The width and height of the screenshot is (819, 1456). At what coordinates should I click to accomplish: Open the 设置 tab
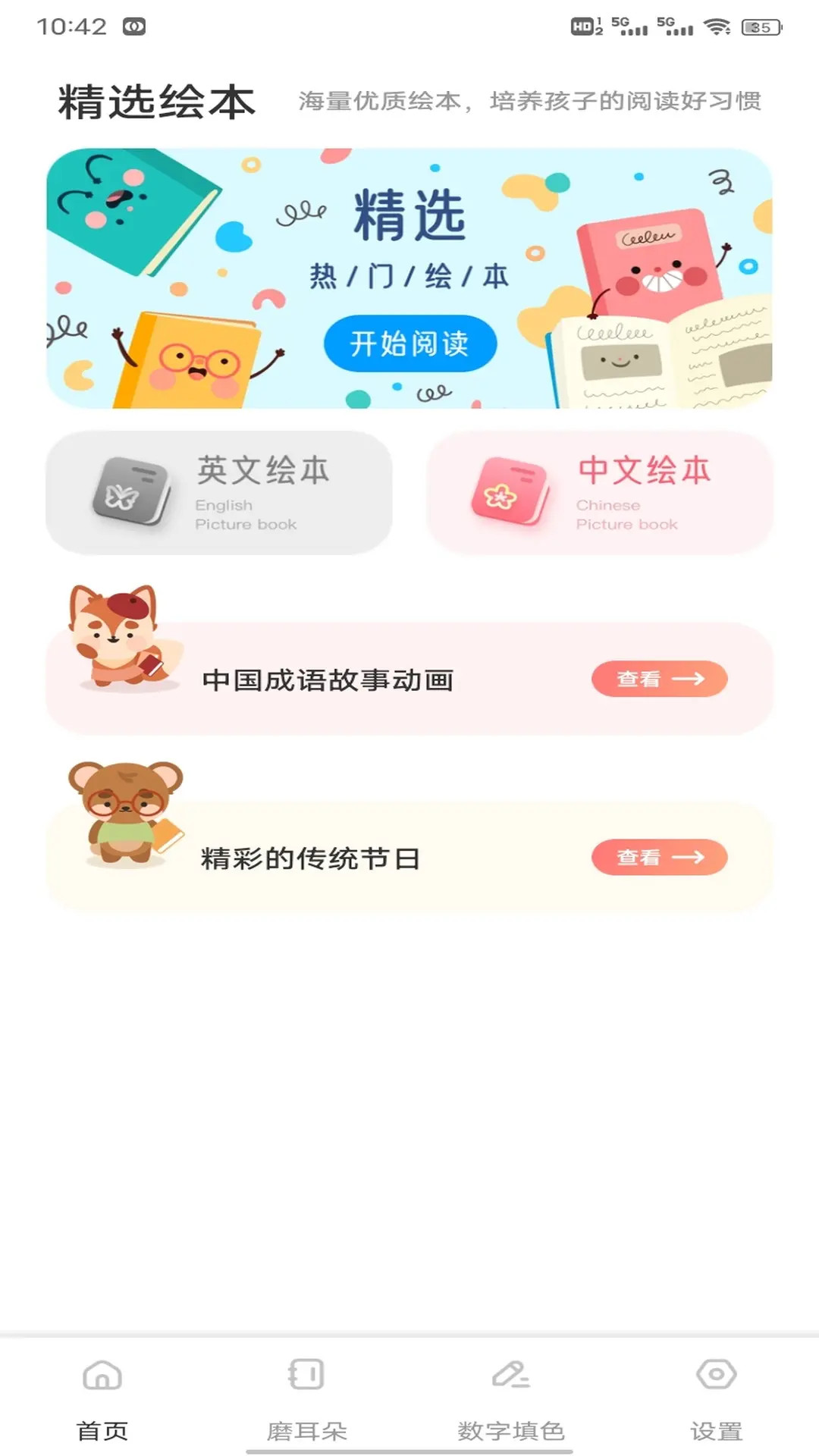[716, 1399]
